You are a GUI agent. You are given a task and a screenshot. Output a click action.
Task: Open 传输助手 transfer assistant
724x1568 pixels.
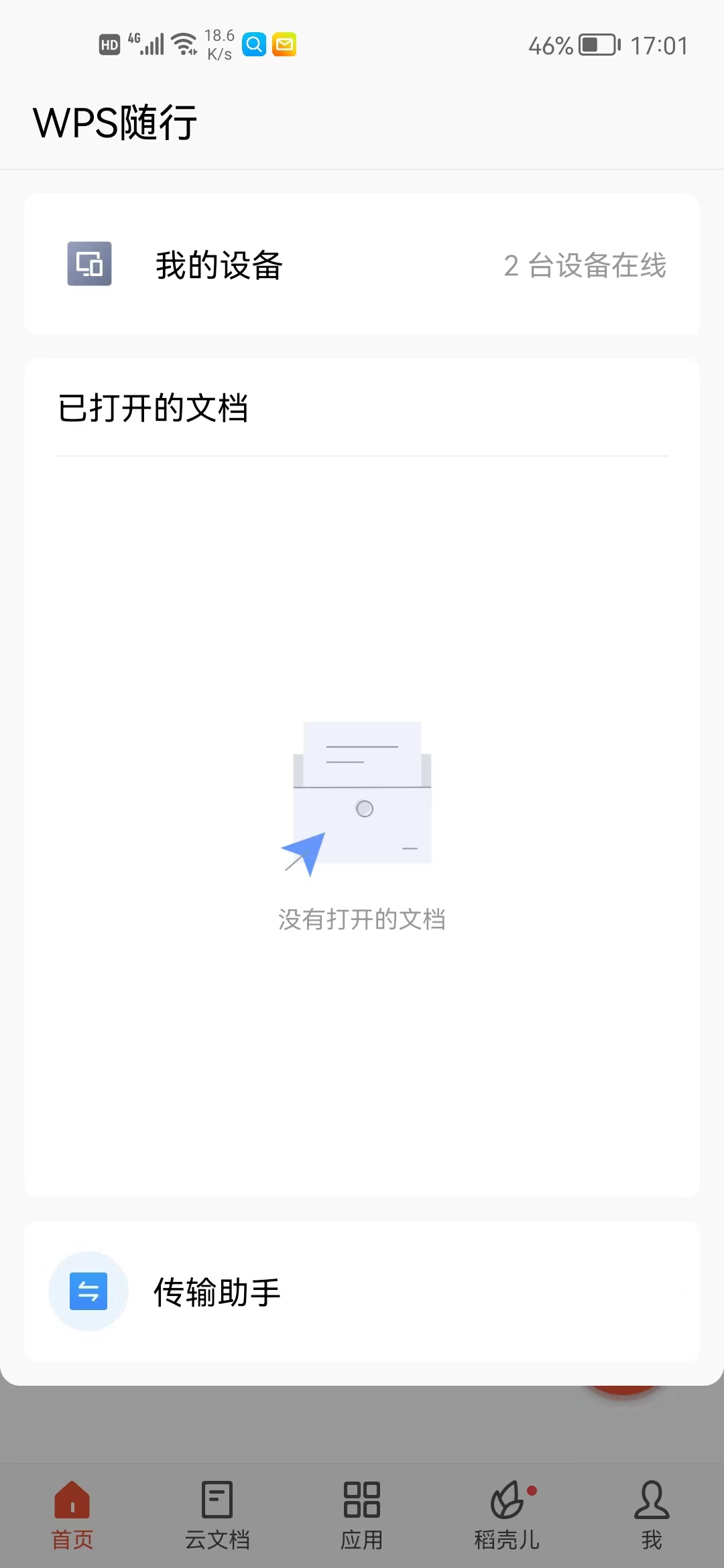(x=362, y=1291)
